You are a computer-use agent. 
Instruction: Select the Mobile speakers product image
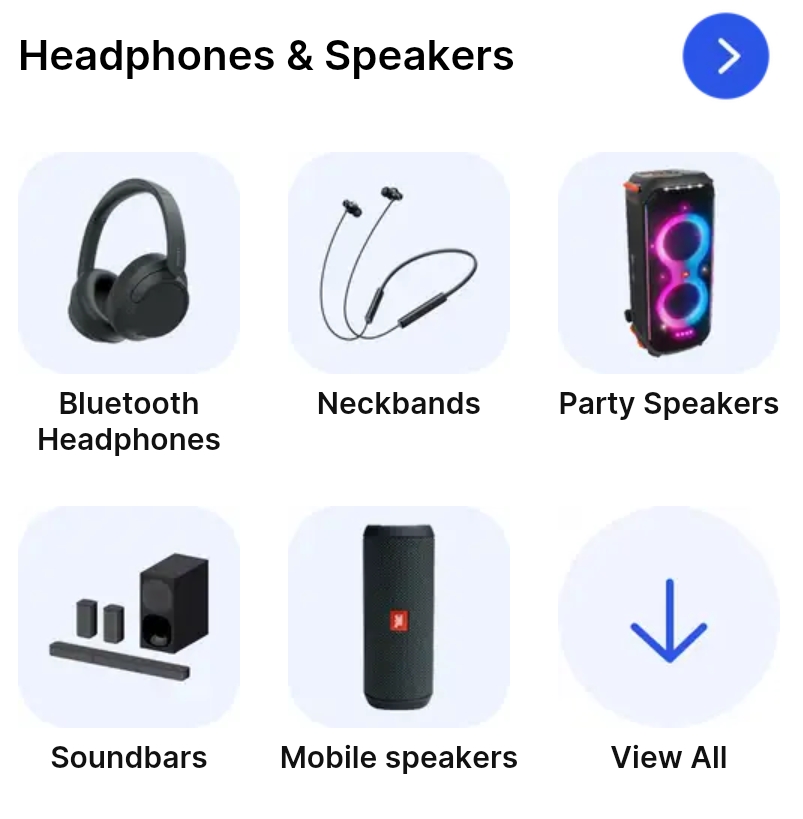click(x=399, y=617)
